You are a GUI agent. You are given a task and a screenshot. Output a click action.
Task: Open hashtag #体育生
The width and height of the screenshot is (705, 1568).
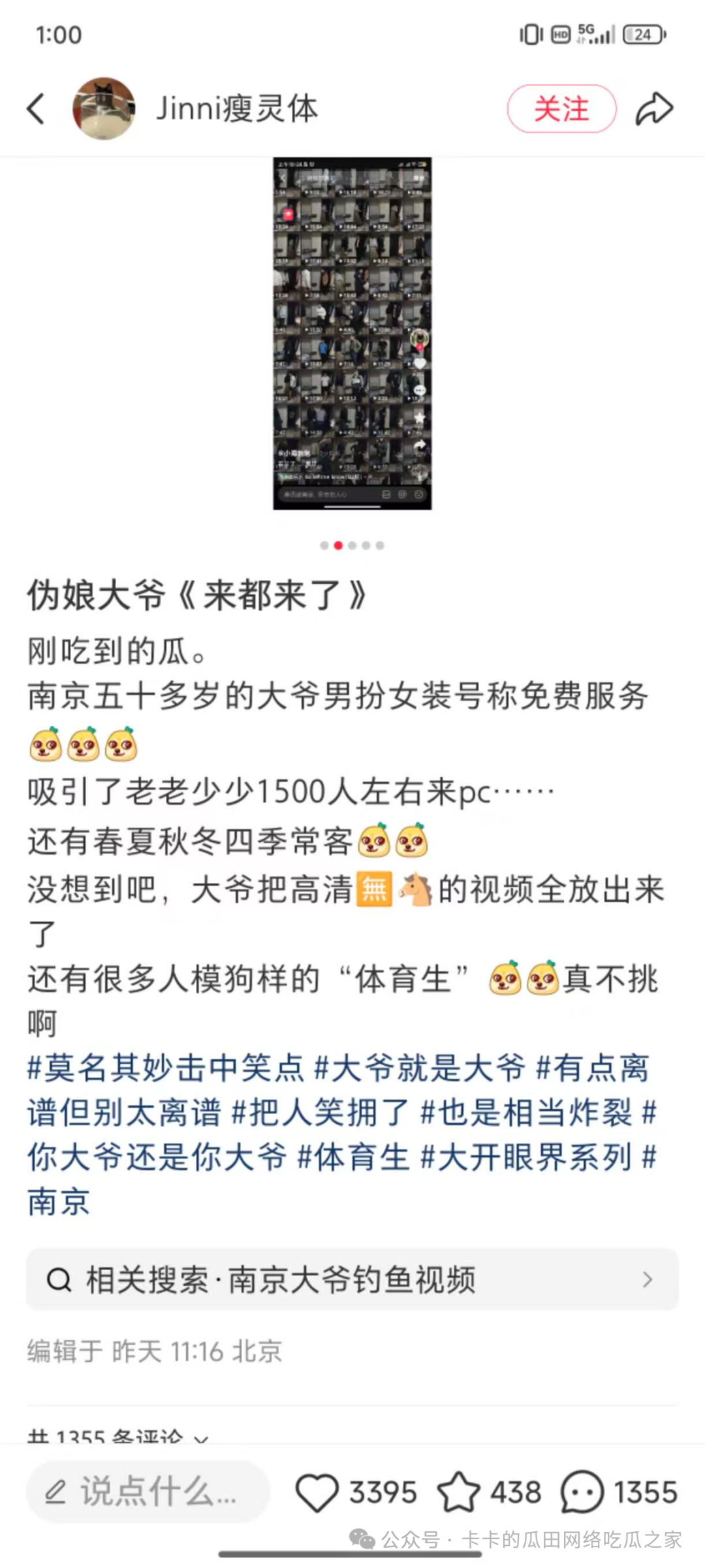(x=353, y=1157)
